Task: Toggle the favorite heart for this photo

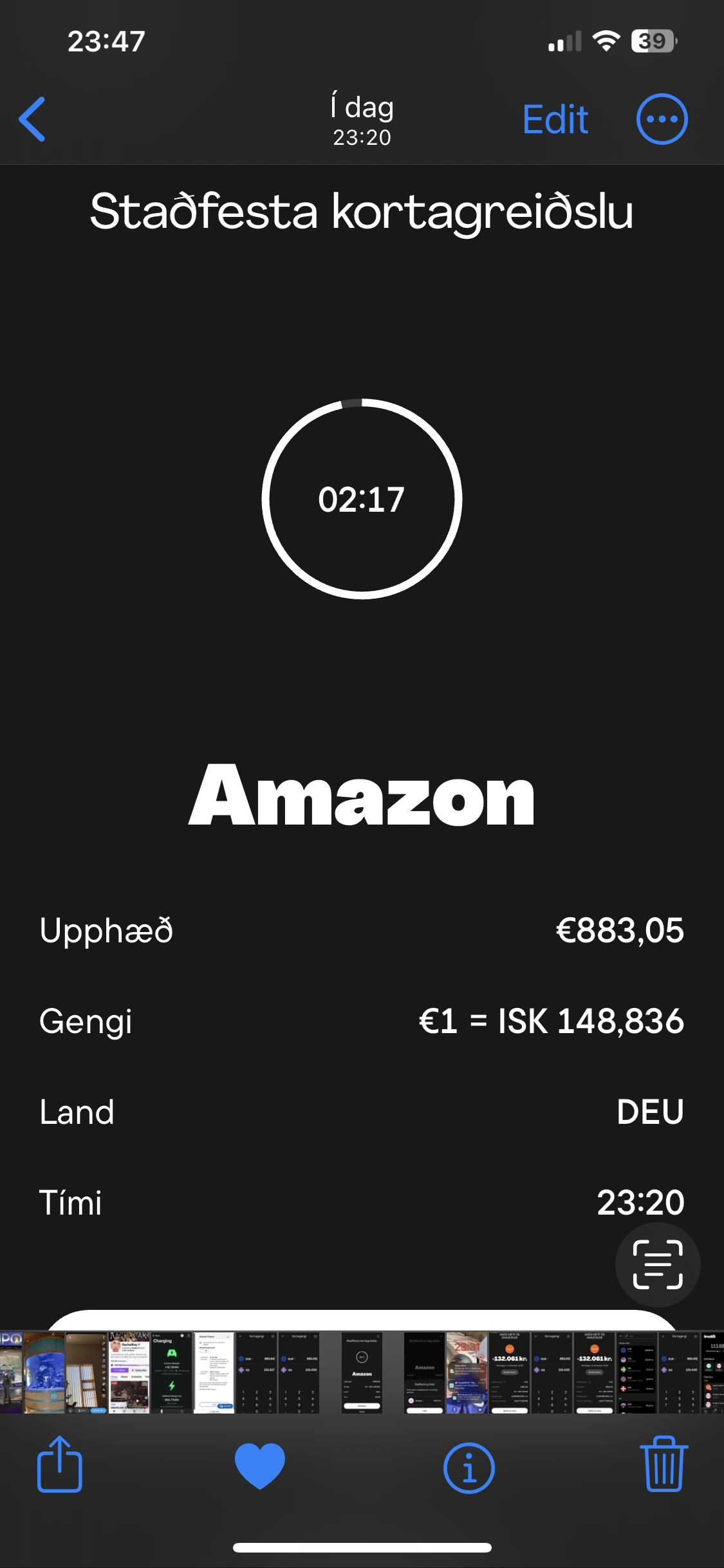Action: pos(260,1466)
